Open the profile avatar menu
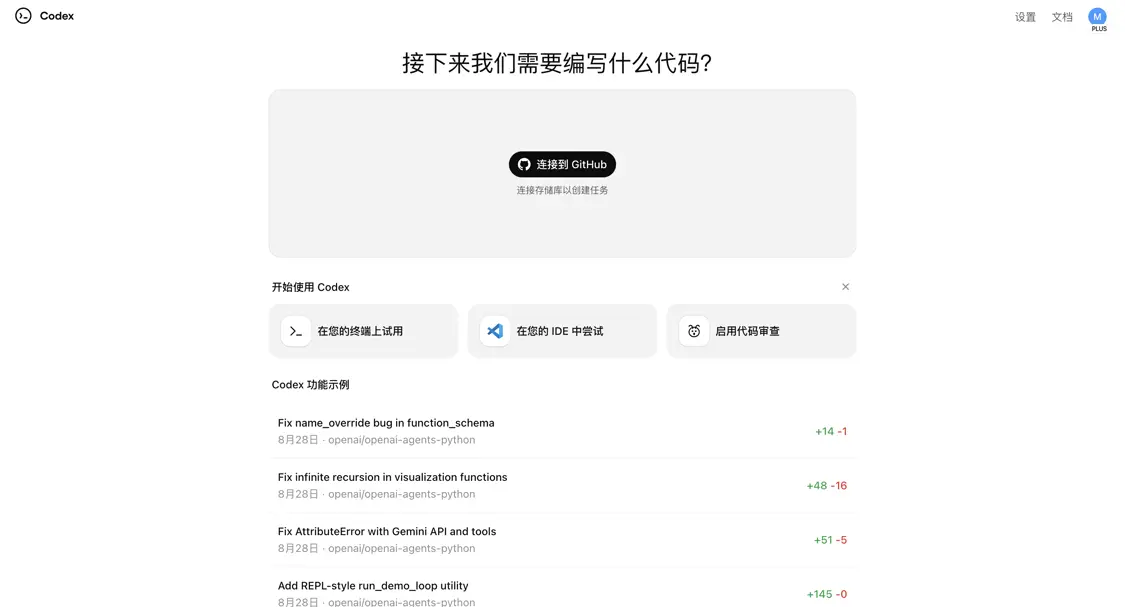The height and width of the screenshot is (607, 1125). coord(1097,17)
